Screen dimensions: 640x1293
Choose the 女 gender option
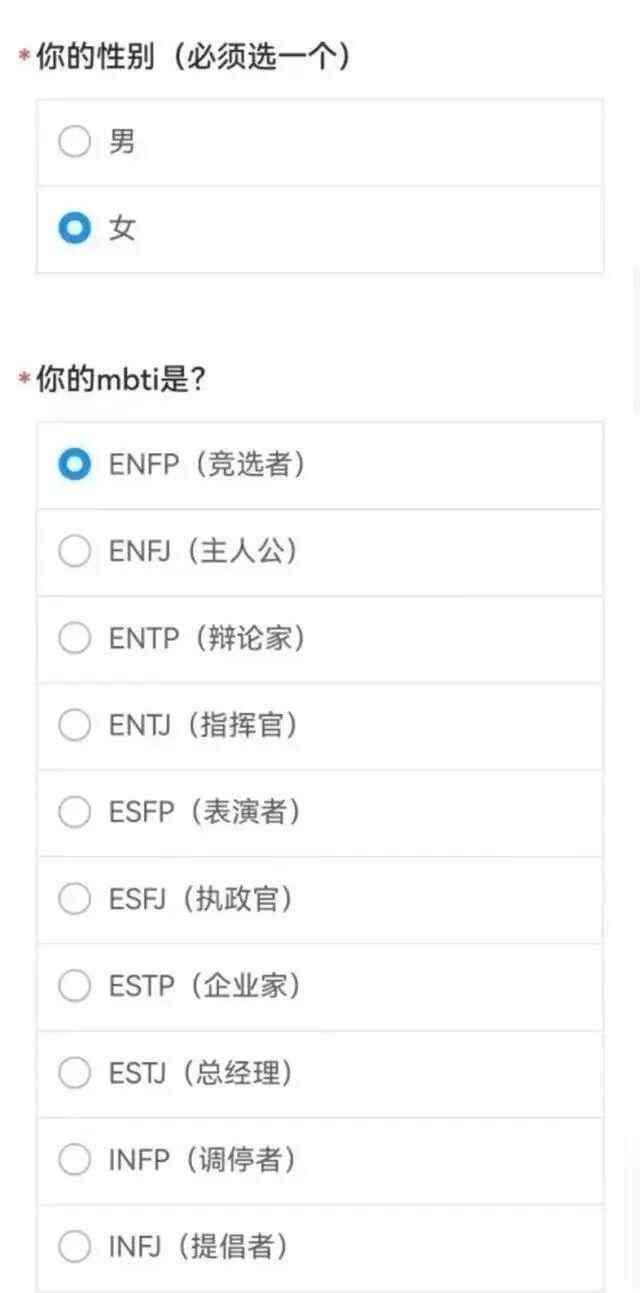coord(75,229)
